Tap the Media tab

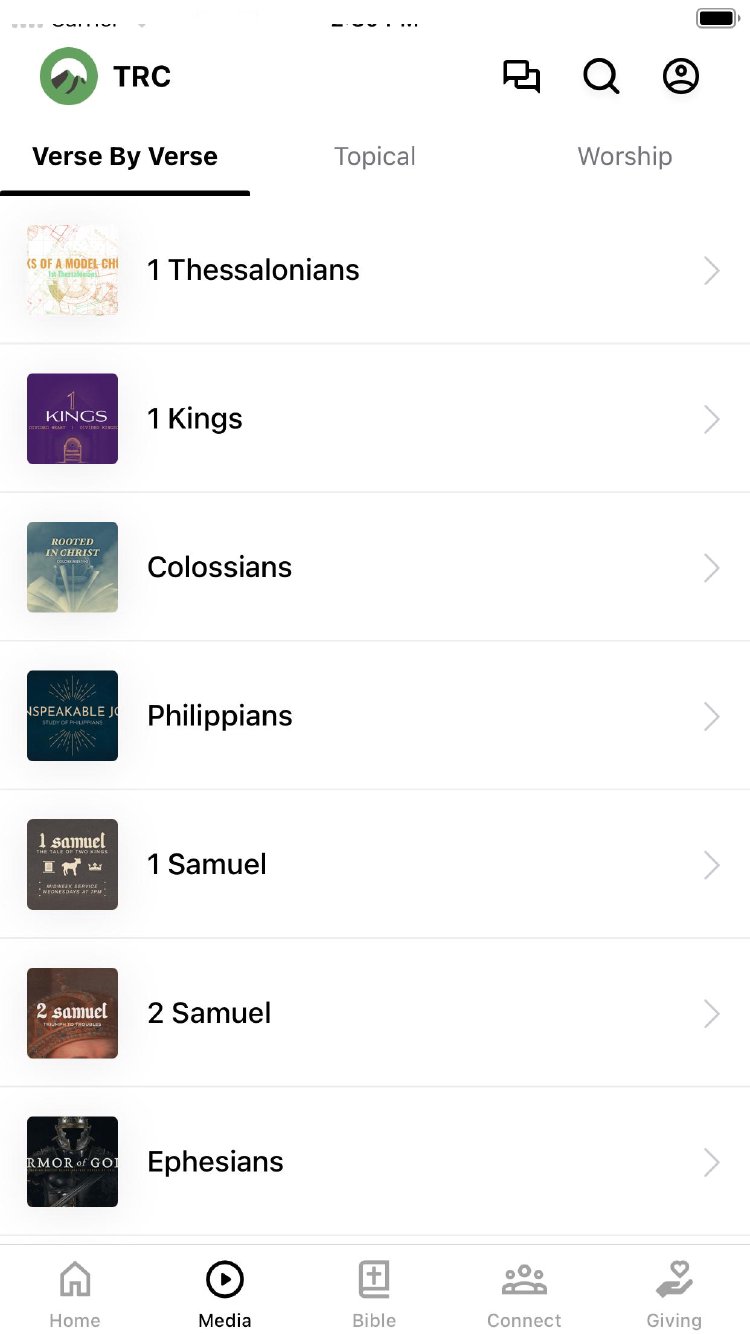tap(225, 1294)
